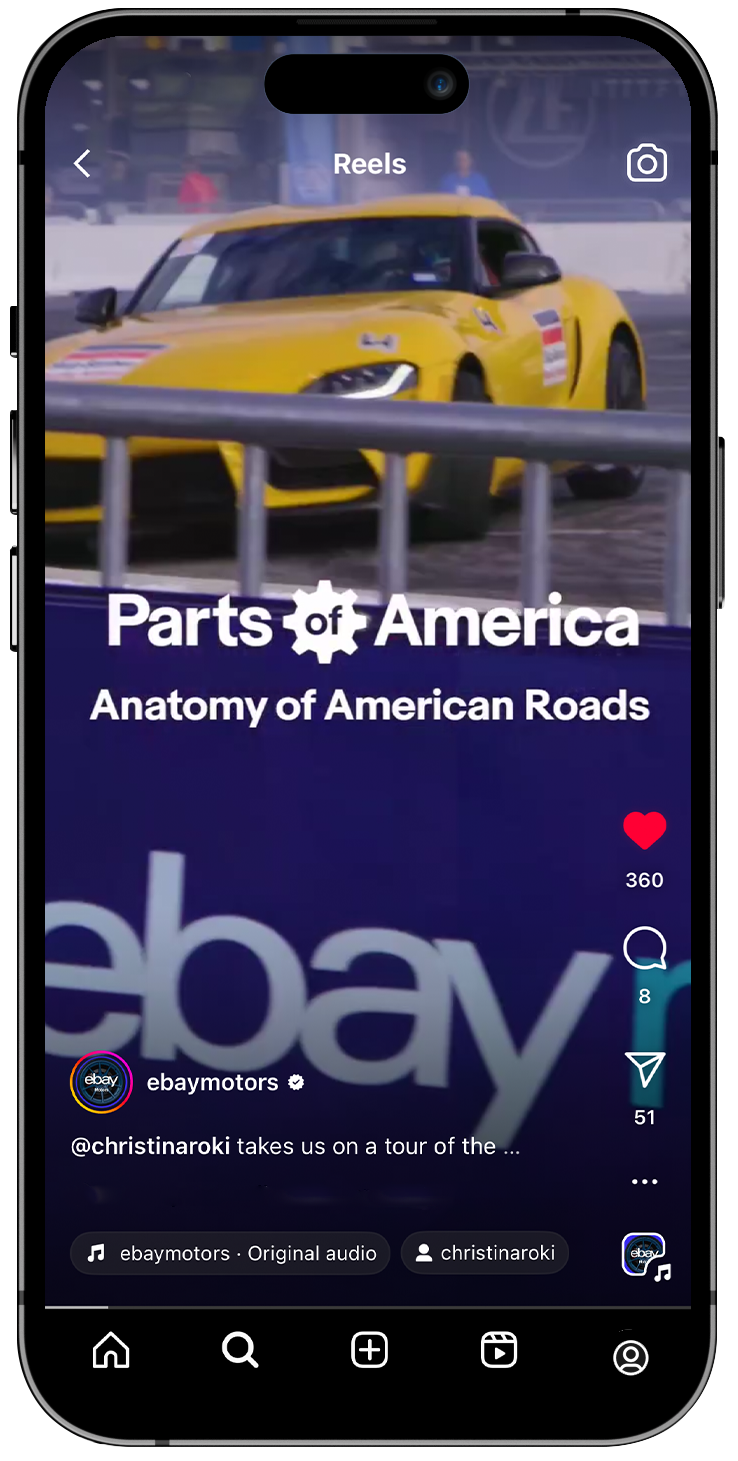Screen dimensions: 738x1461
Task: Switch to the Reels tab
Action: 499,1351
